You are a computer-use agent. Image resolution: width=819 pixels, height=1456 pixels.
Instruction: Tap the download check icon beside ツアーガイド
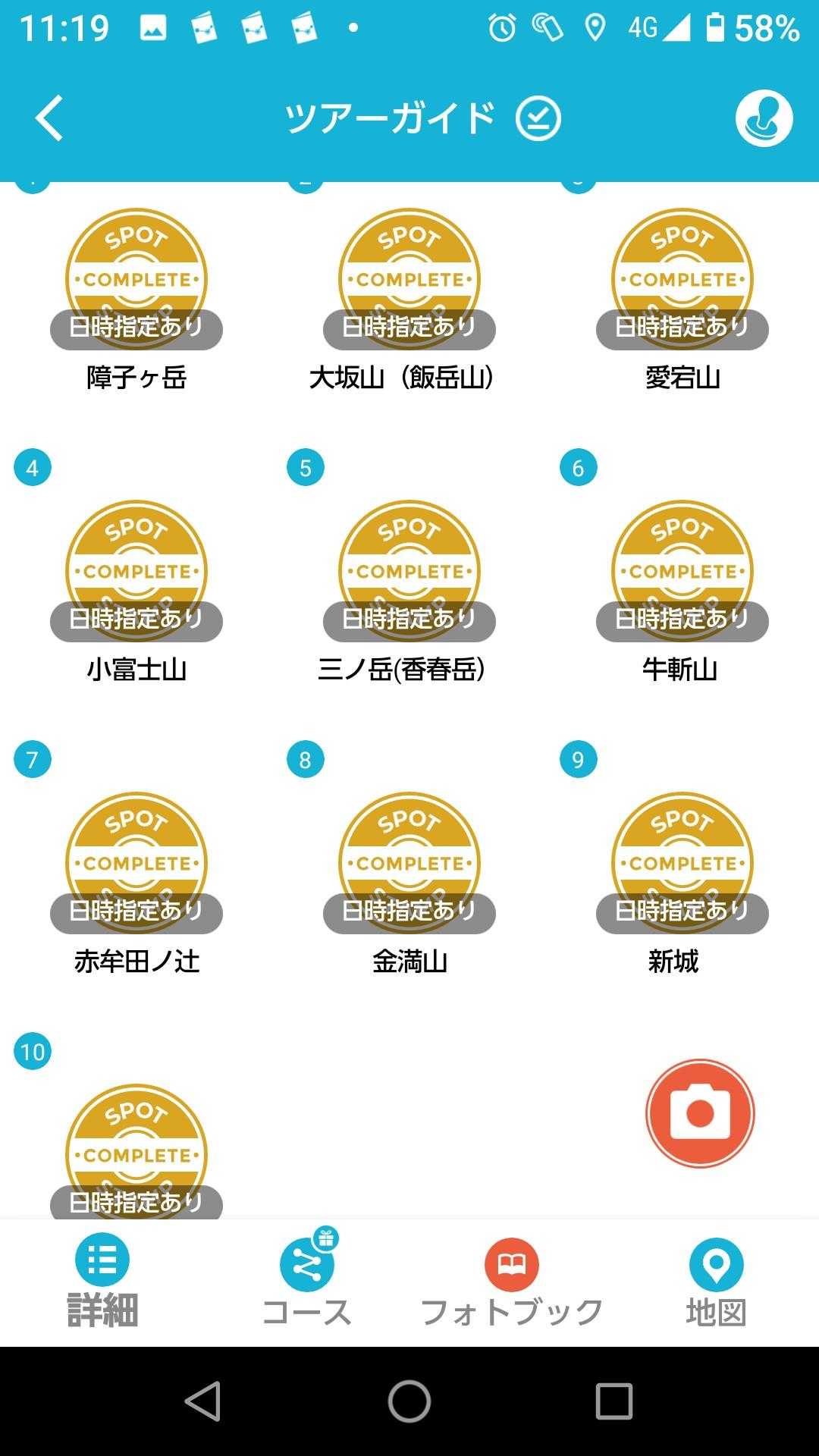(x=538, y=119)
